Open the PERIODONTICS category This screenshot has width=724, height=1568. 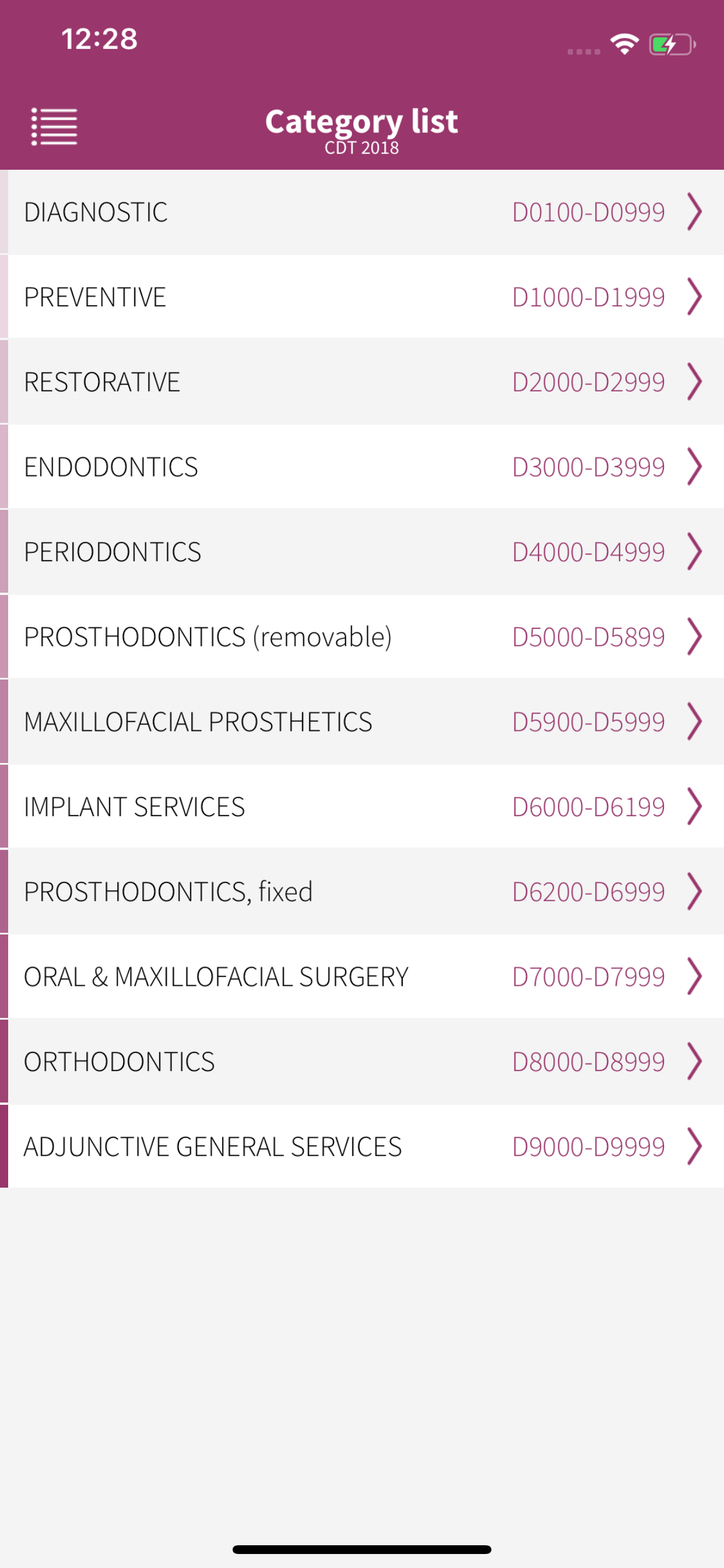pos(362,551)
